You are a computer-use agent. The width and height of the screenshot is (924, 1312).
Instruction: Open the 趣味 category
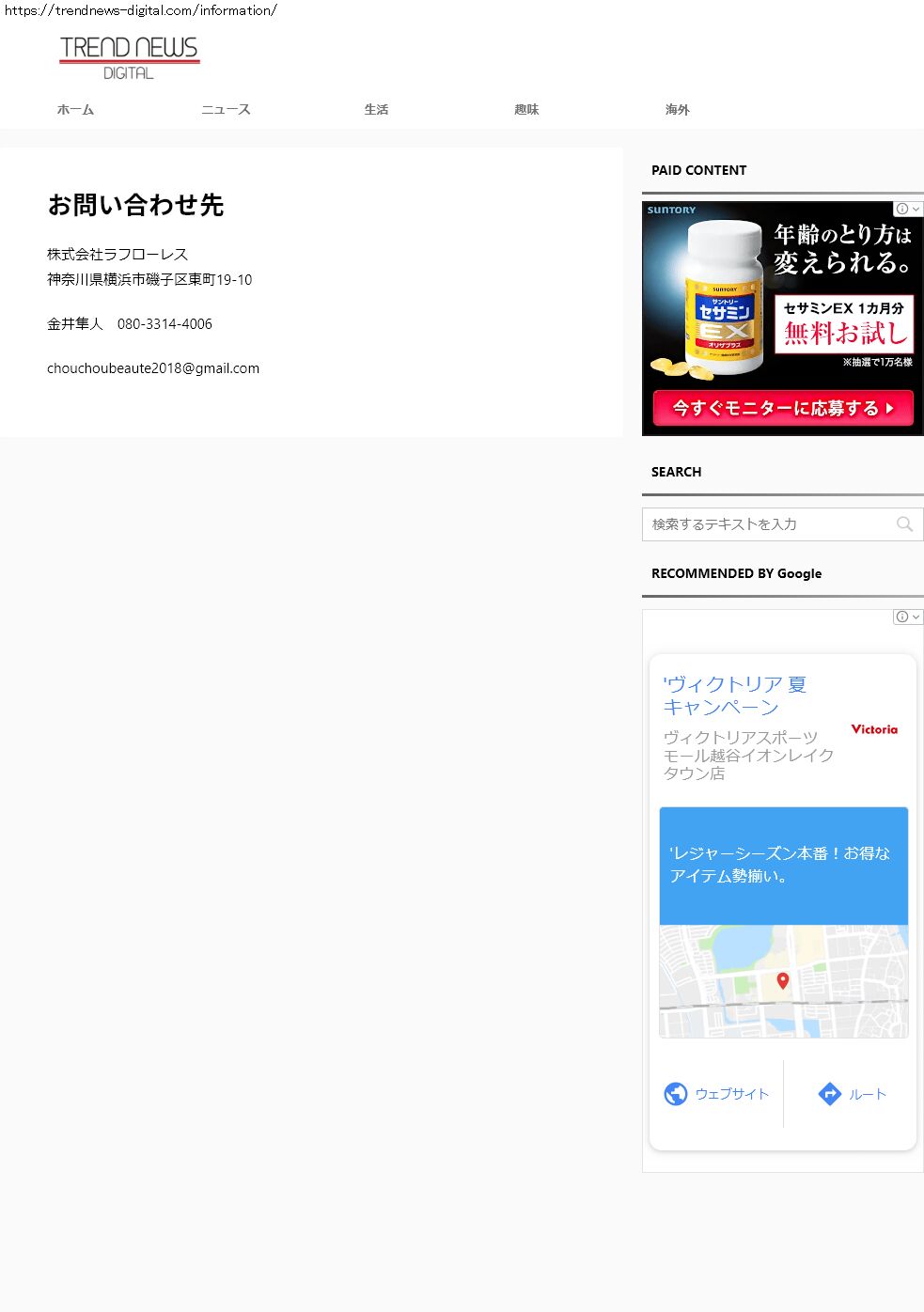(x=526, y=110)
